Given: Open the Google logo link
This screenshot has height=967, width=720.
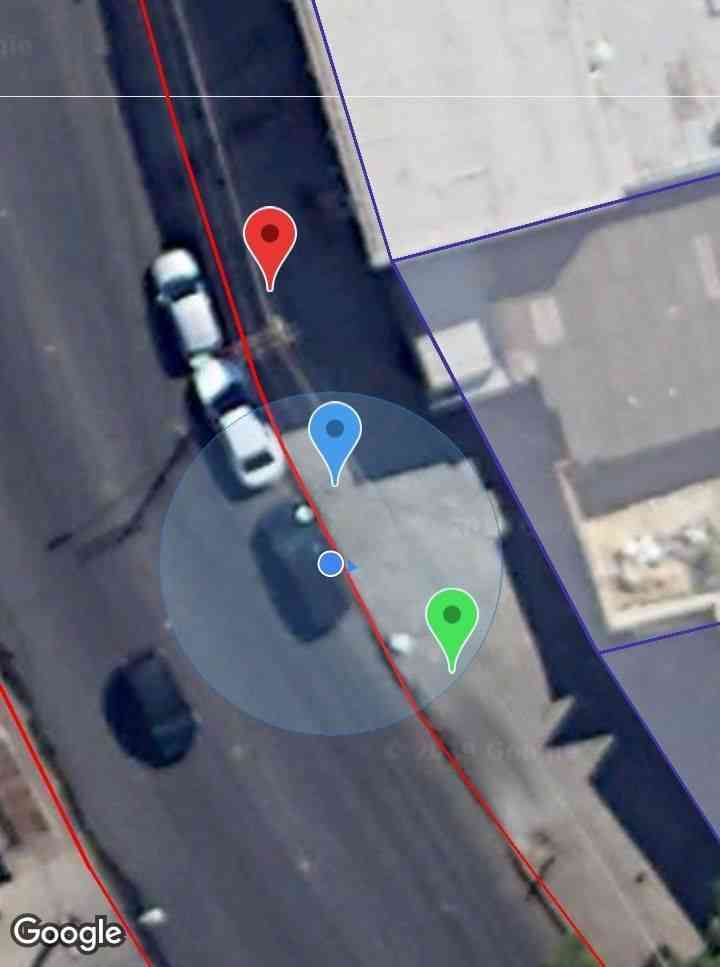Looking at the screenshot, I should pos(66,933).
